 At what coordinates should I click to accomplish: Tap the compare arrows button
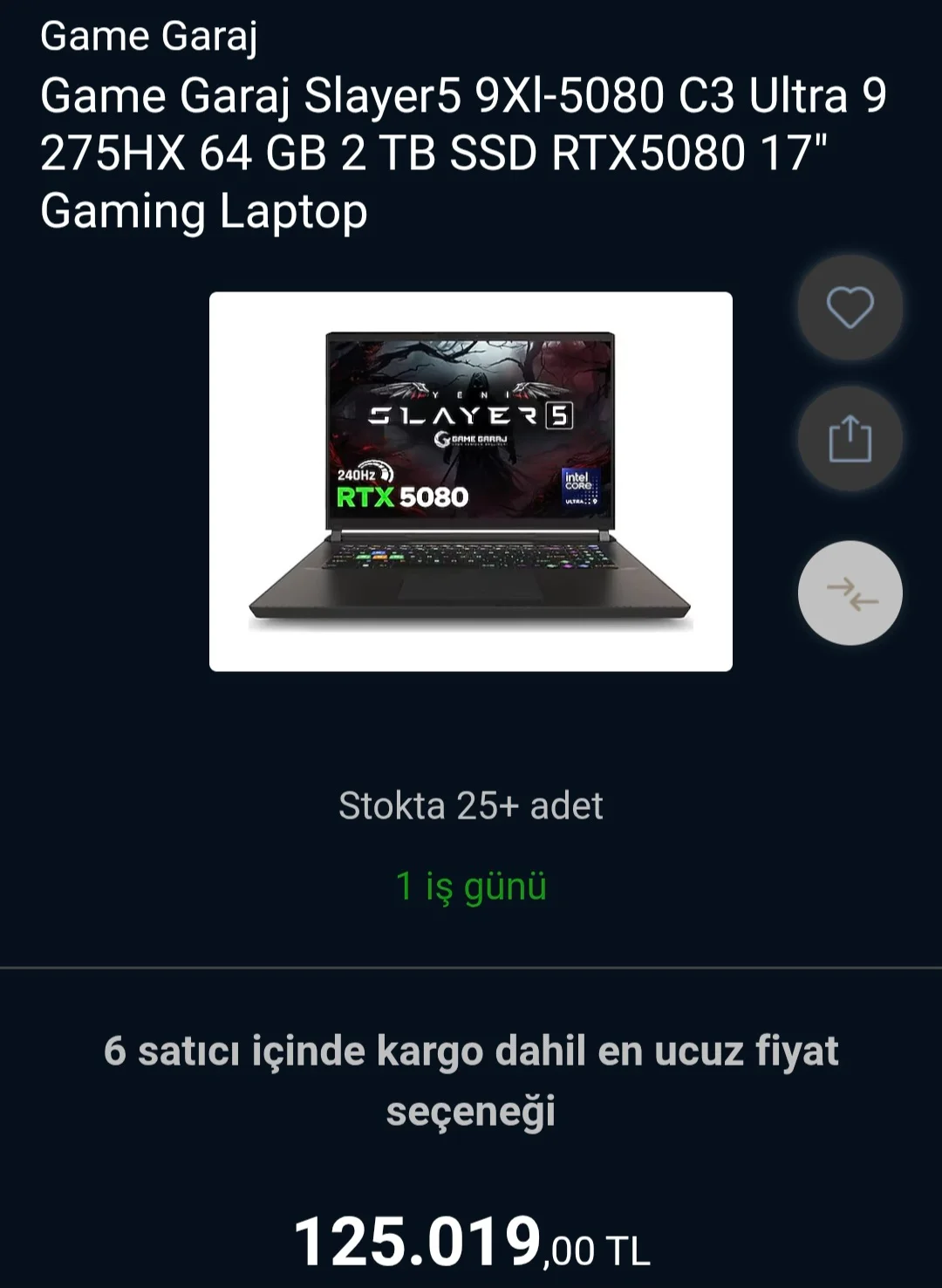tap(850, 593)
